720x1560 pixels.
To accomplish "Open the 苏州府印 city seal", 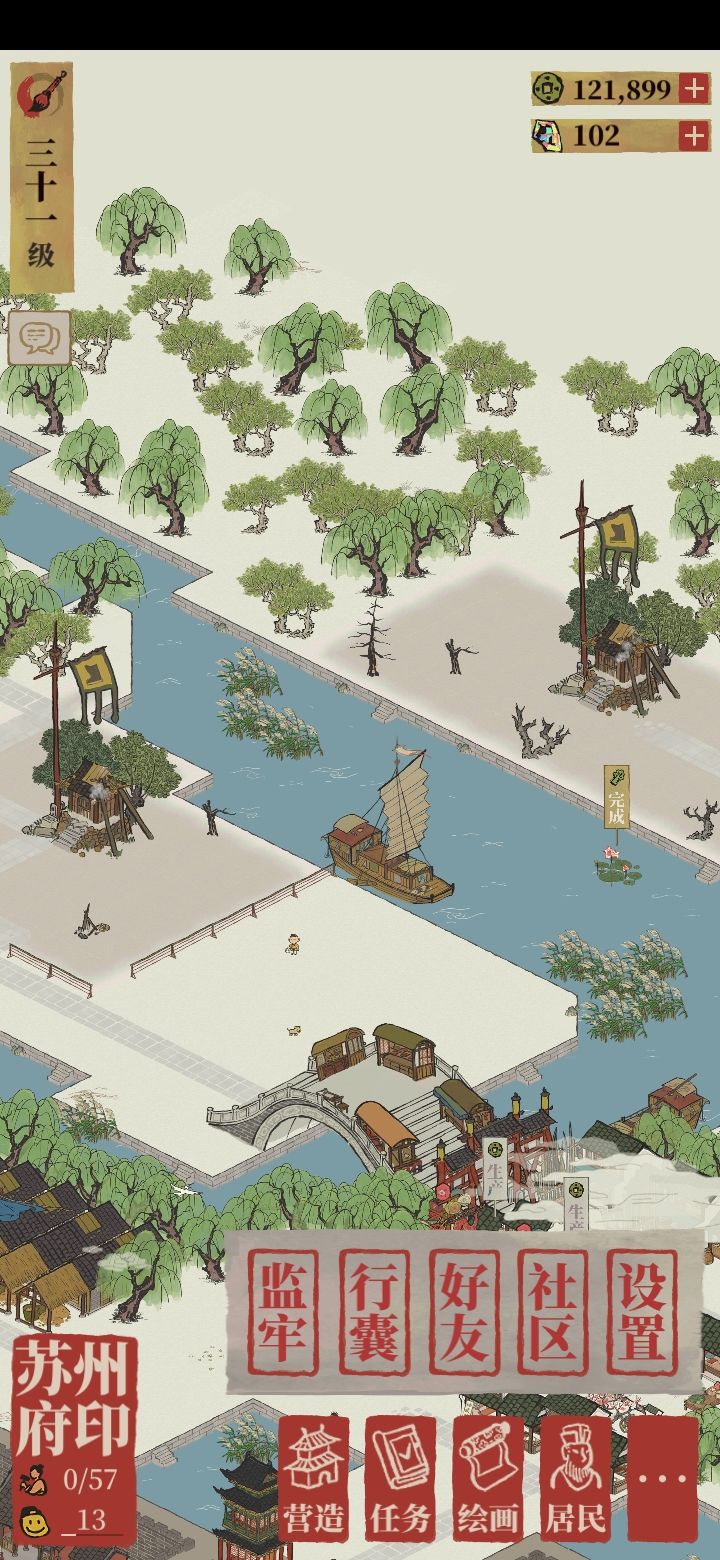I will click(x=72, y=1400).
